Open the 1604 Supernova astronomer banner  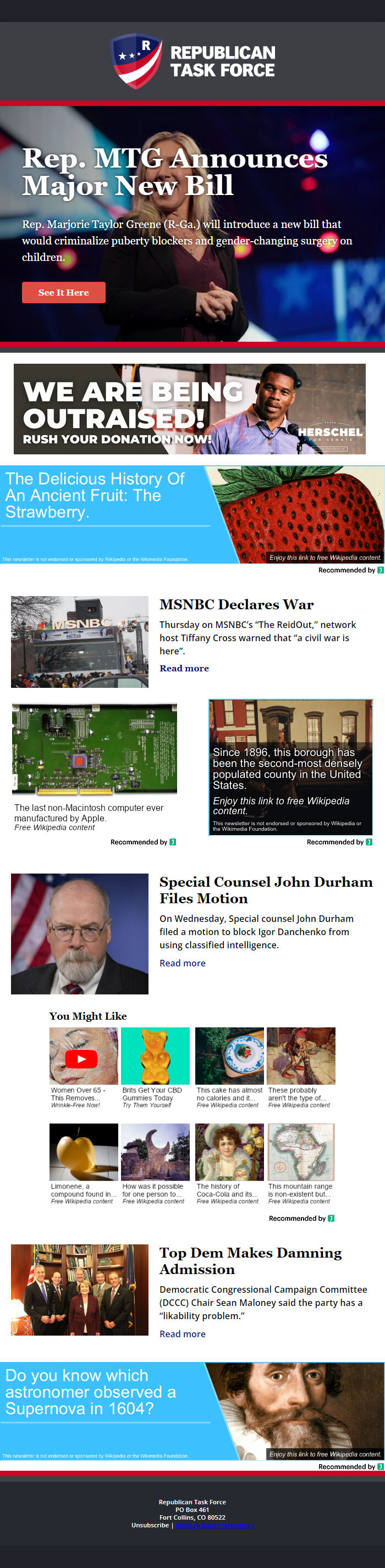[192, 1410]
